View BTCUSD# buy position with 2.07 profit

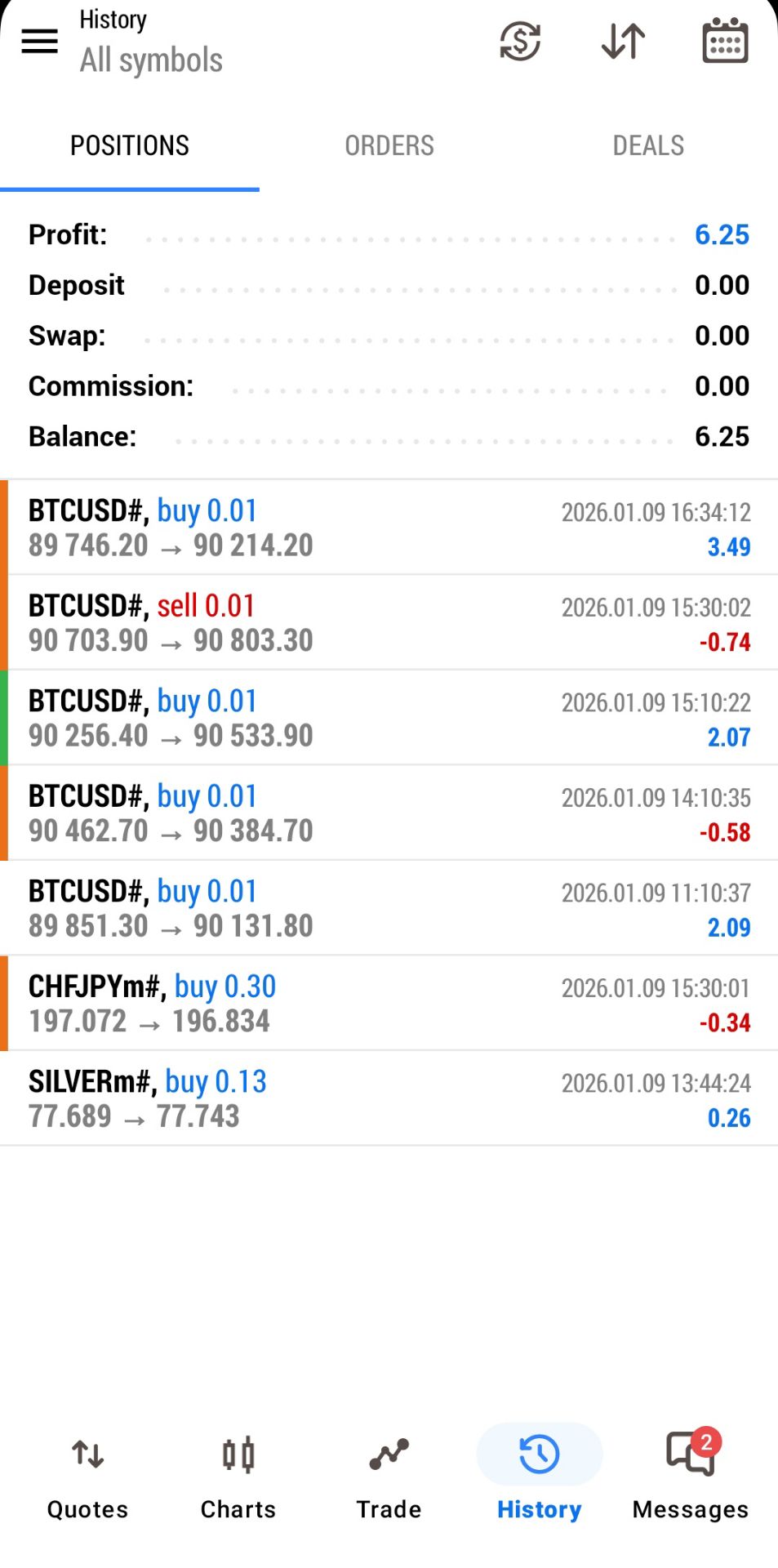(389, 718)
